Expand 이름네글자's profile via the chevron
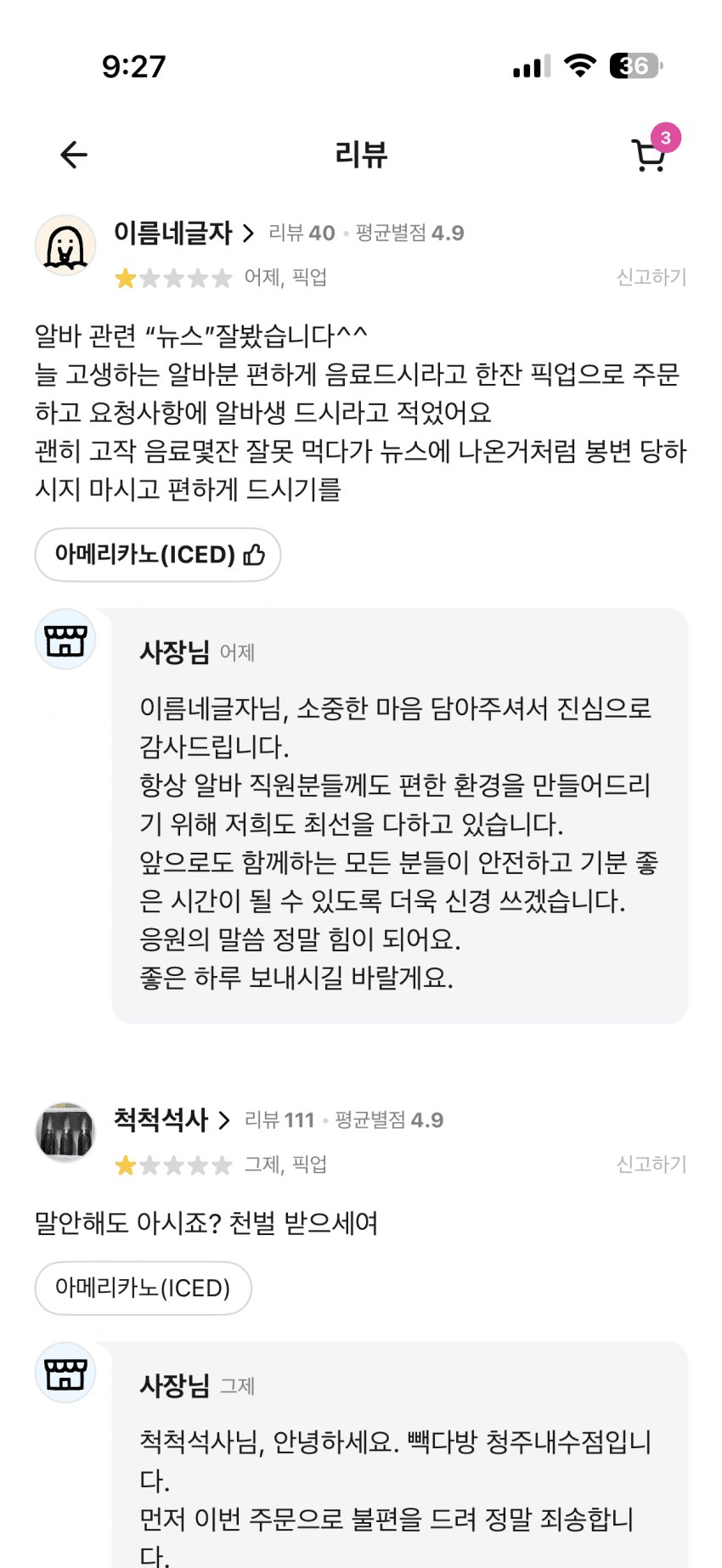722x1568 pixels. pos(247,231)
